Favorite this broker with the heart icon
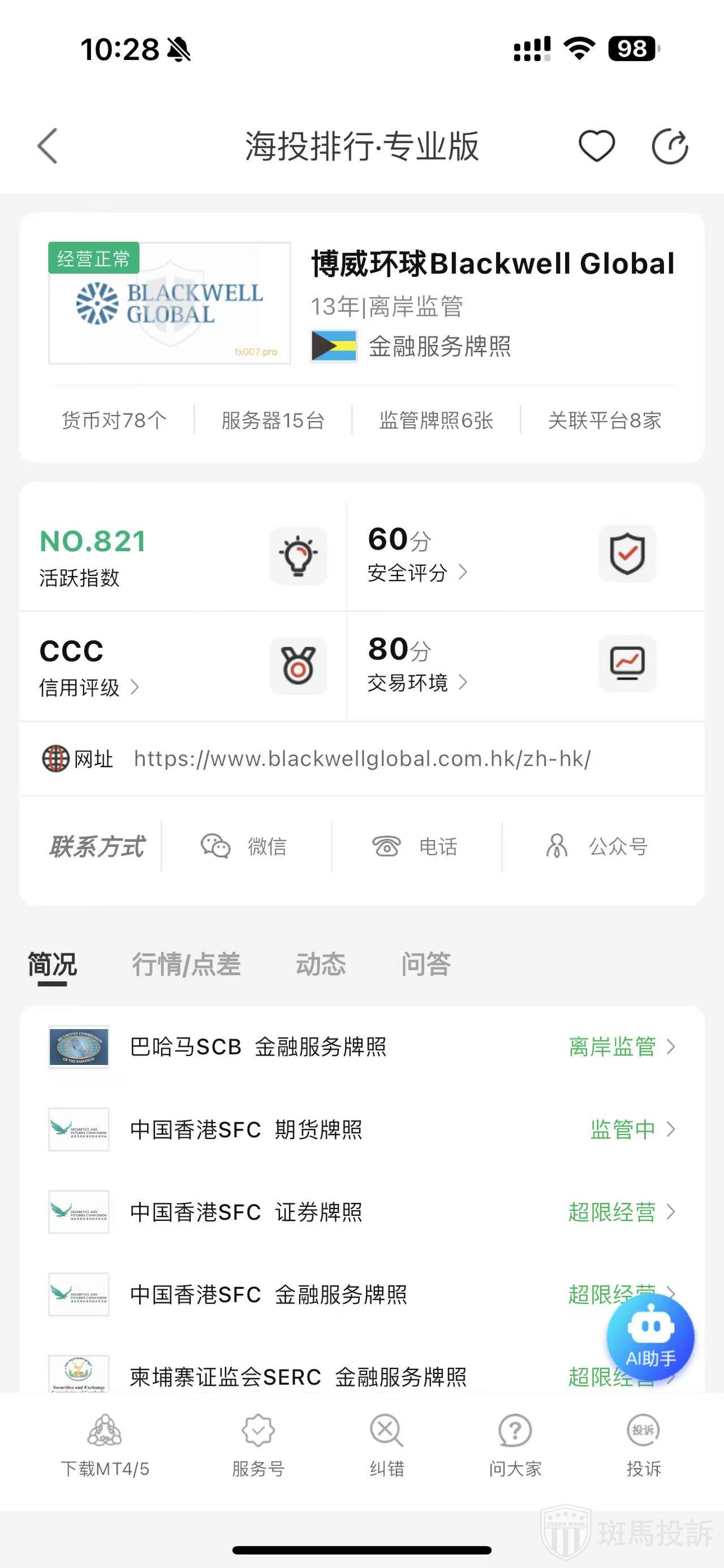724x1568 pixels. 596,146
